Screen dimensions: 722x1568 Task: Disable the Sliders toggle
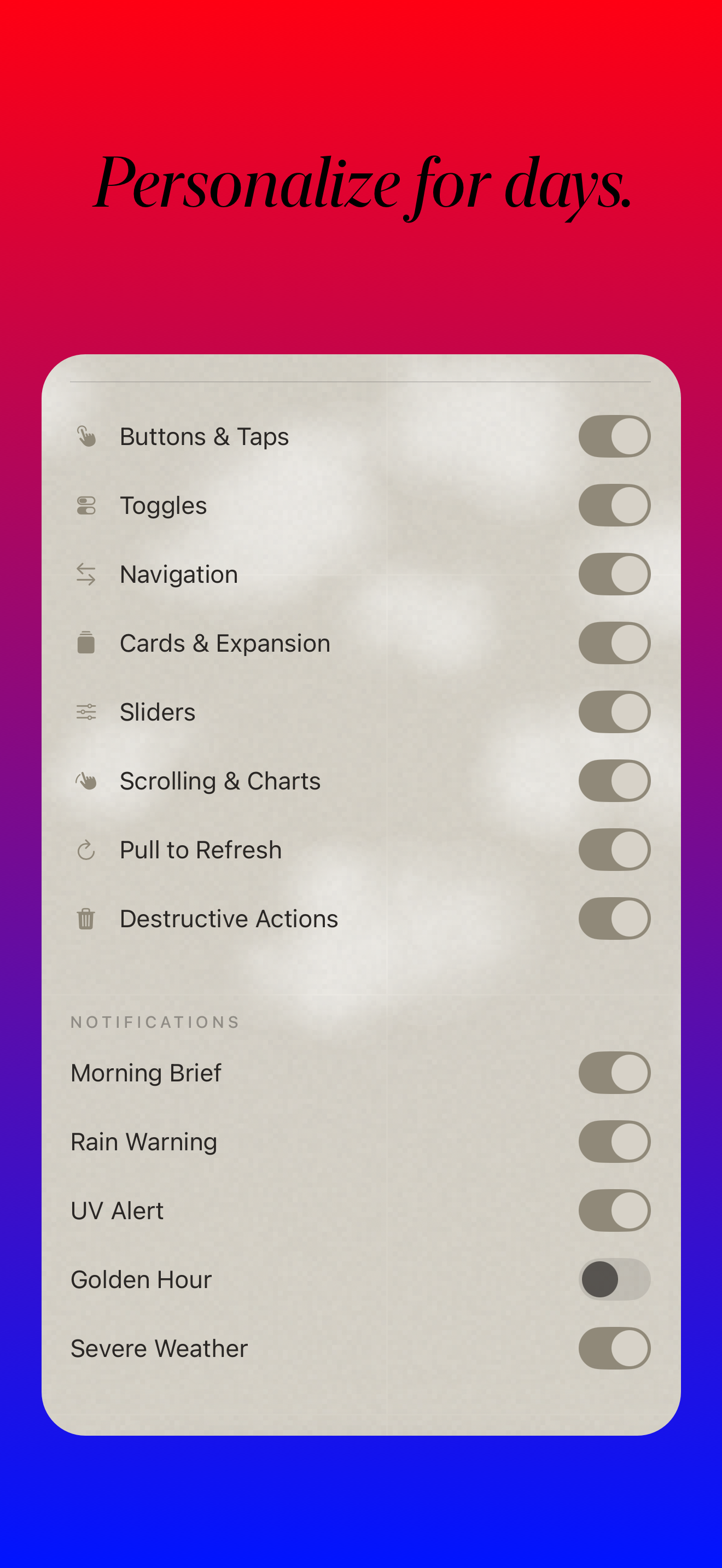tap(614, 712)
